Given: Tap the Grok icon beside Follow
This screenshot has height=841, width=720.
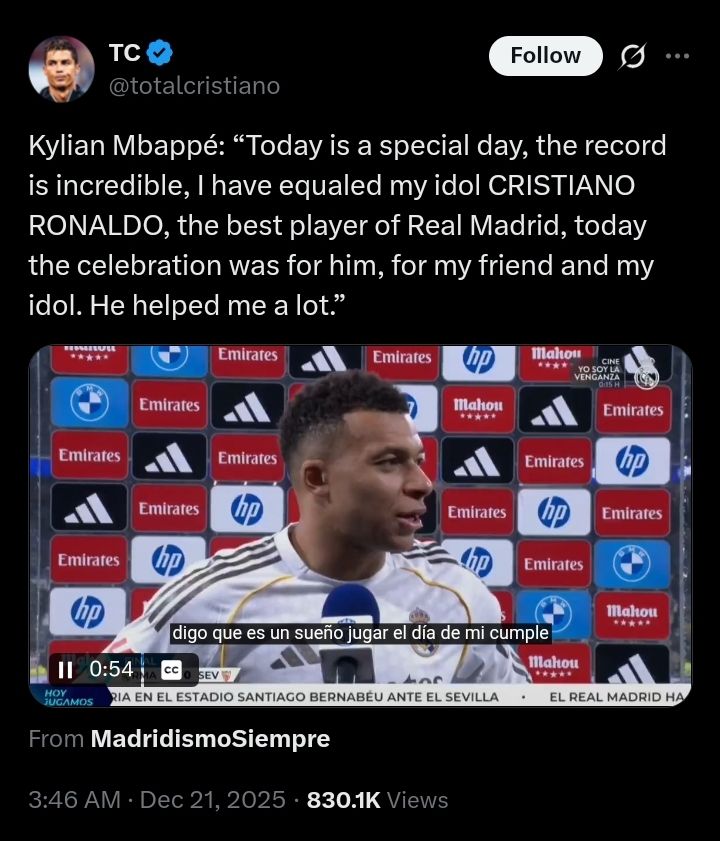Looking at the screenshot, I should (632, 57).
